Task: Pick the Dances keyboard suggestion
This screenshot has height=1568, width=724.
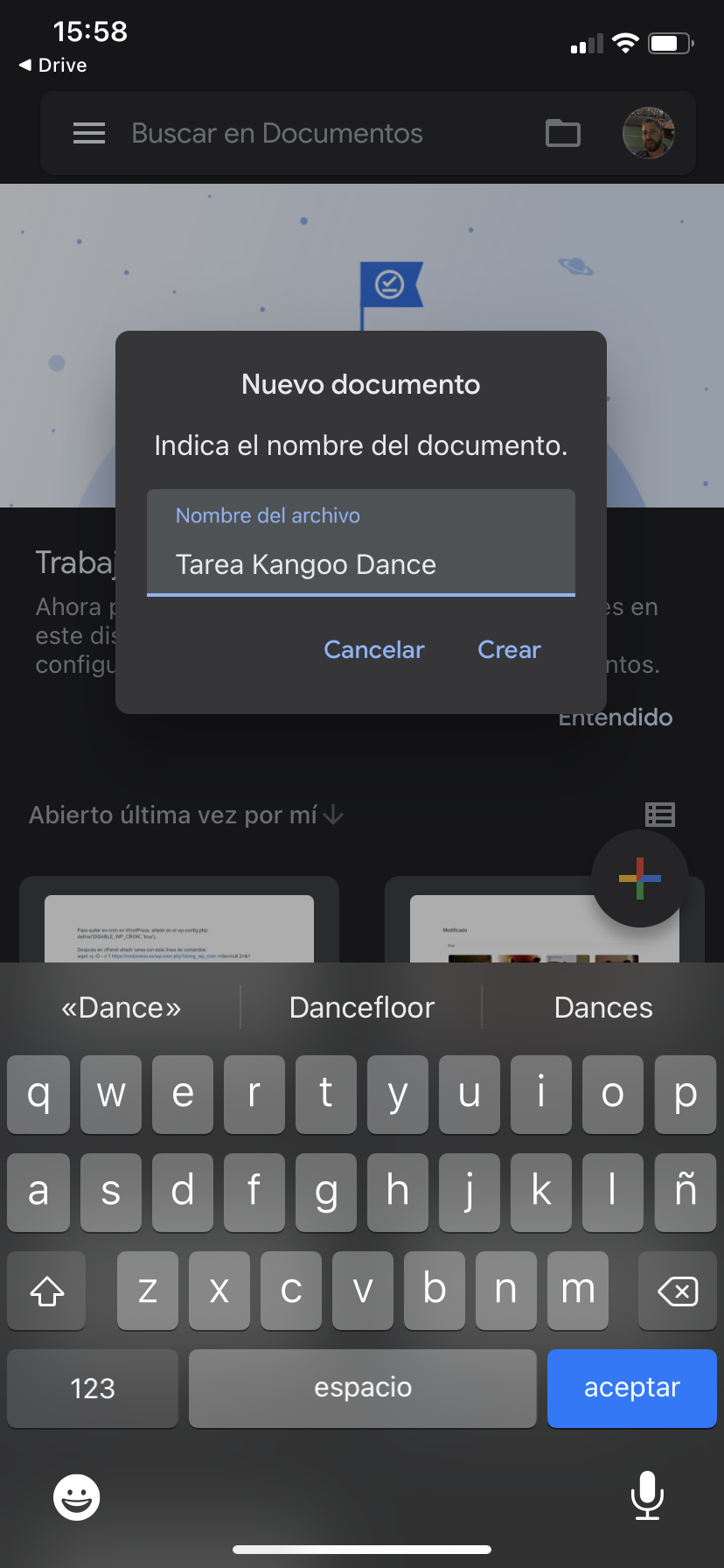Action: pos(603,1007)
